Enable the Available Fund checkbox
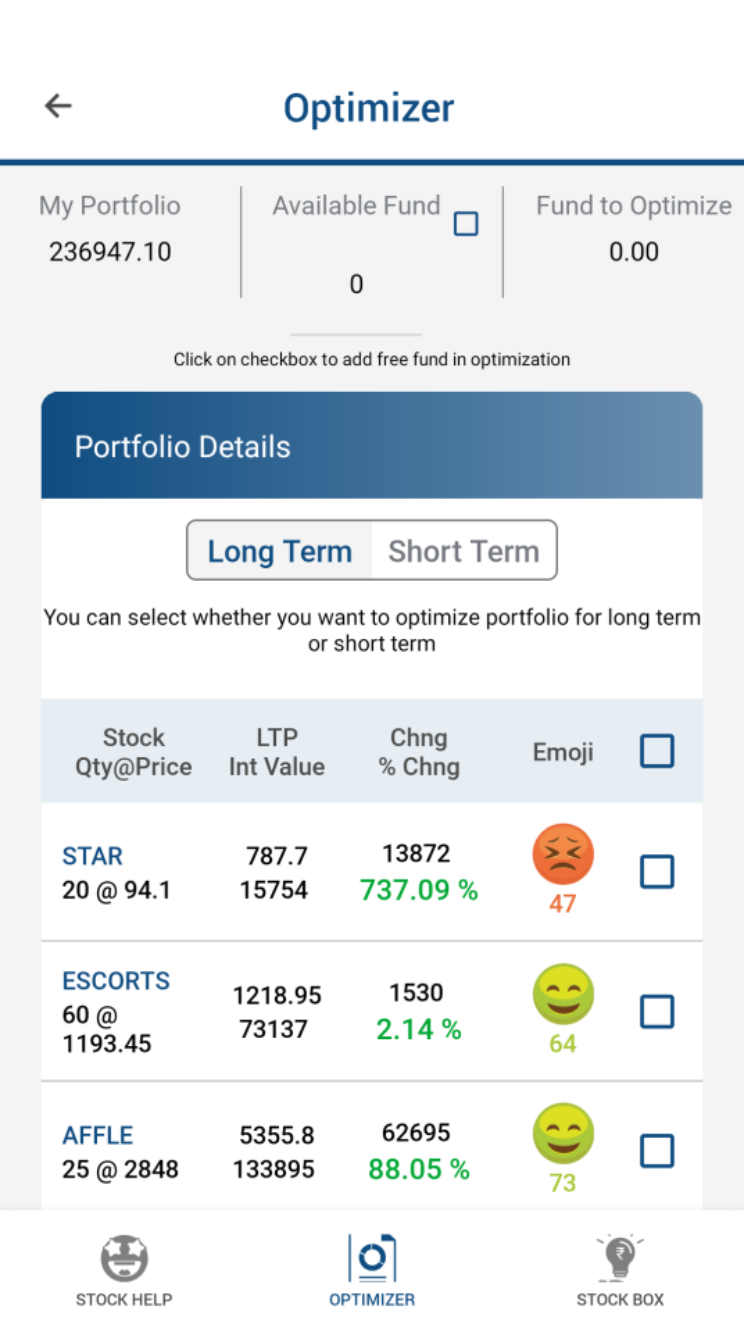The image size is (744, 1324). 466,224
